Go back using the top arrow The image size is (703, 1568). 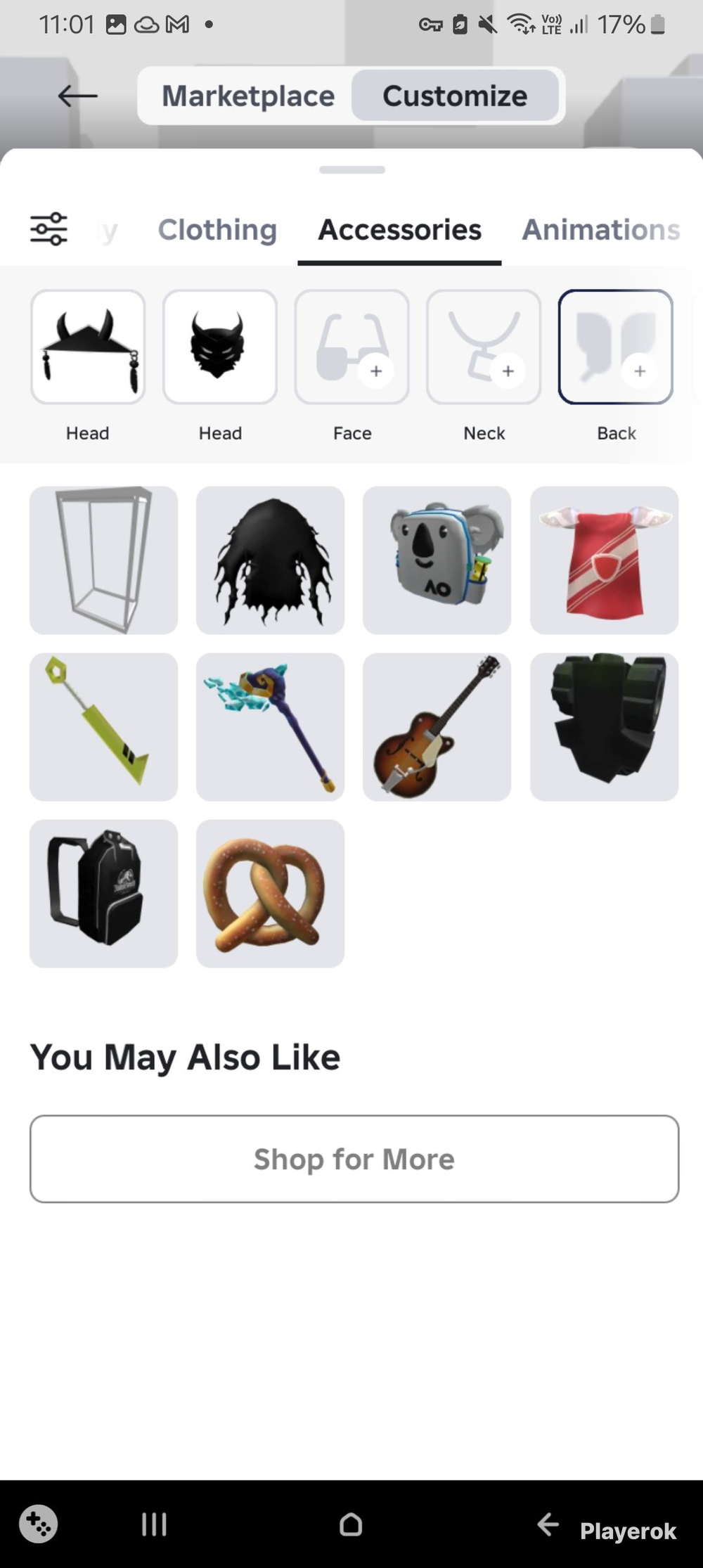coord(77,96)
